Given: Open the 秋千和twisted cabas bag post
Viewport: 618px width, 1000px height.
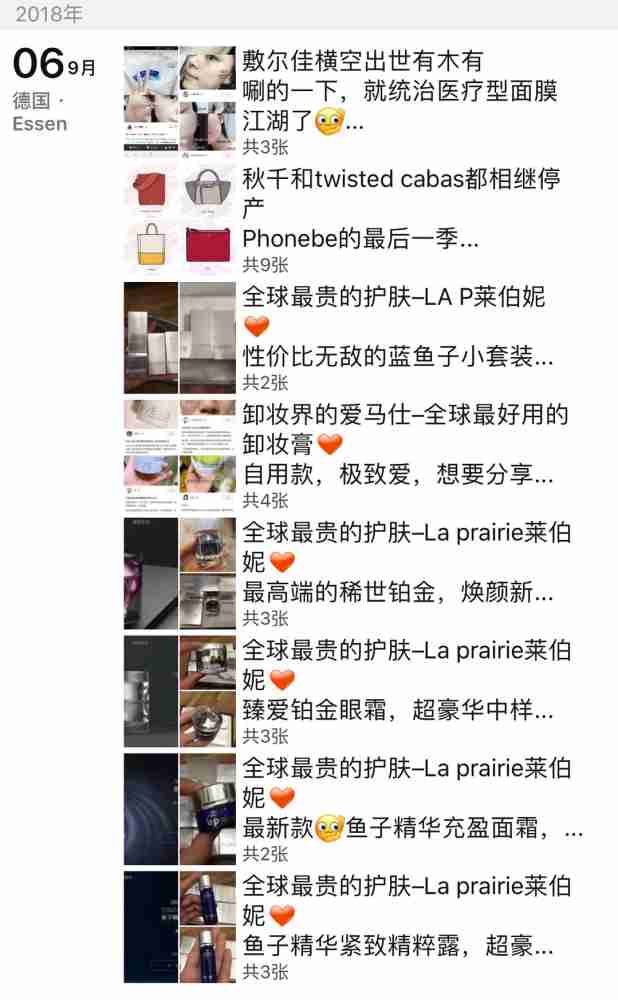Looking at the screenshot, I should pyautogui.click(x=400, y=210).
